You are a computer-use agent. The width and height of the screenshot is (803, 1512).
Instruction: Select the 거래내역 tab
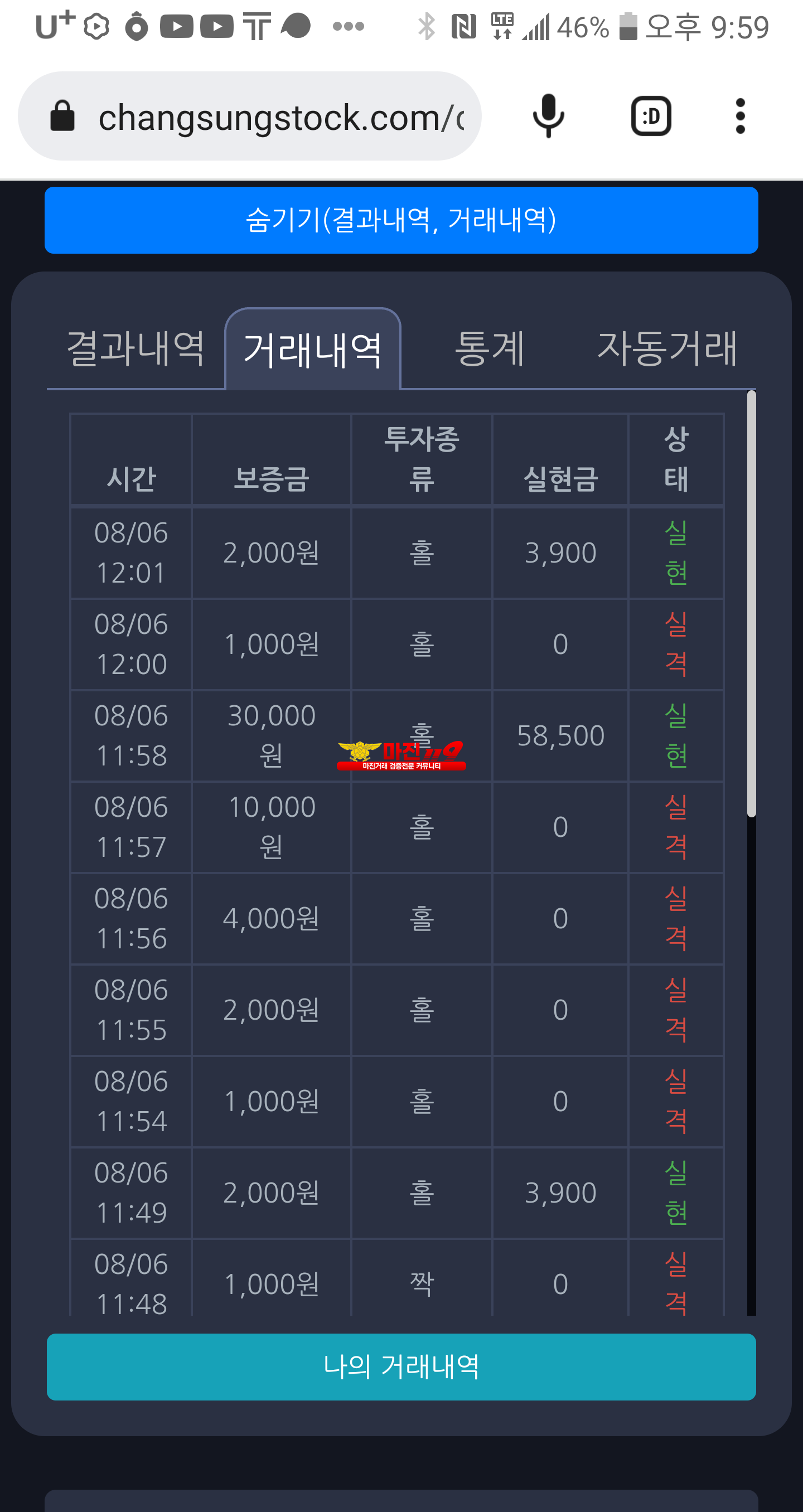coord(313,349)
